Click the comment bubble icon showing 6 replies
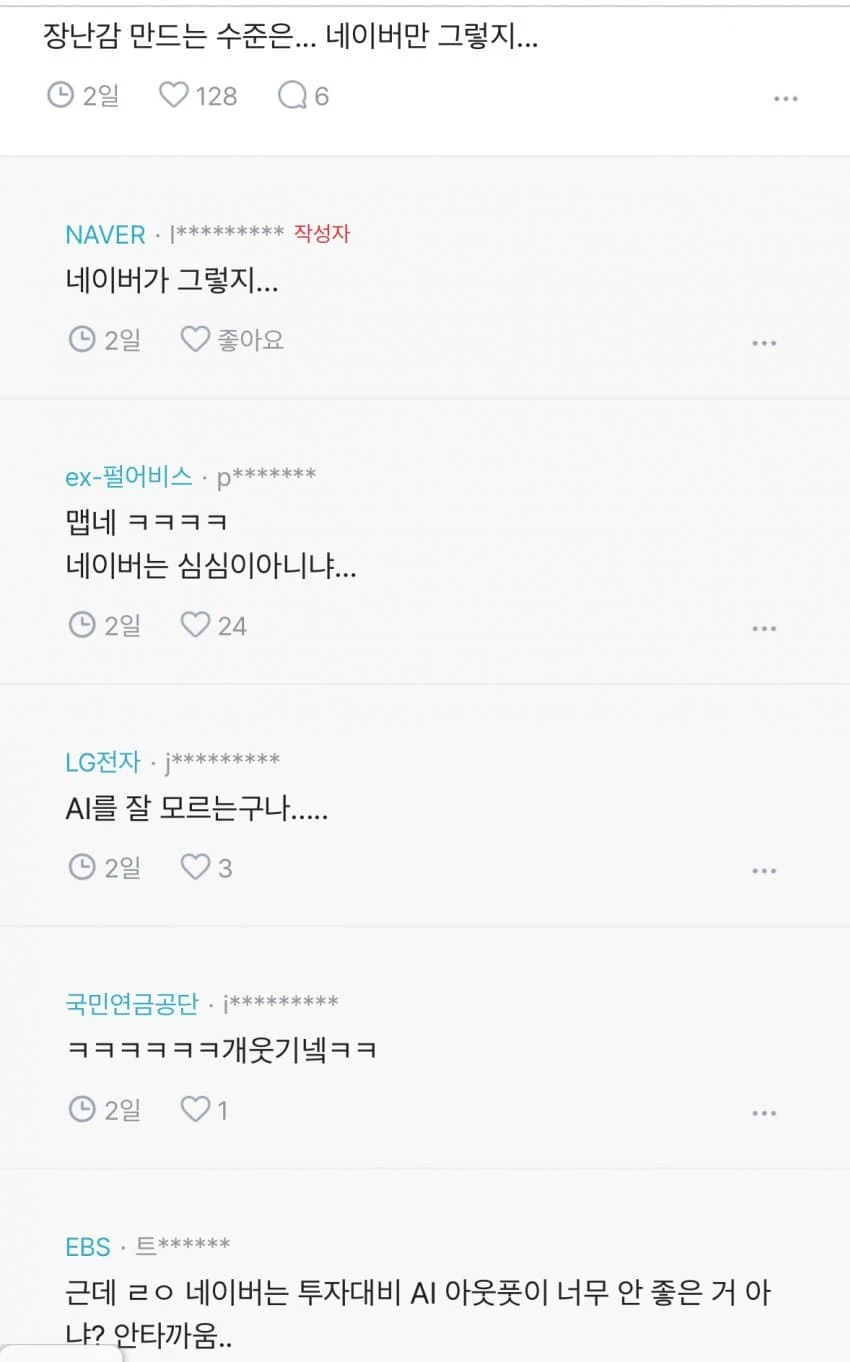 290,96
